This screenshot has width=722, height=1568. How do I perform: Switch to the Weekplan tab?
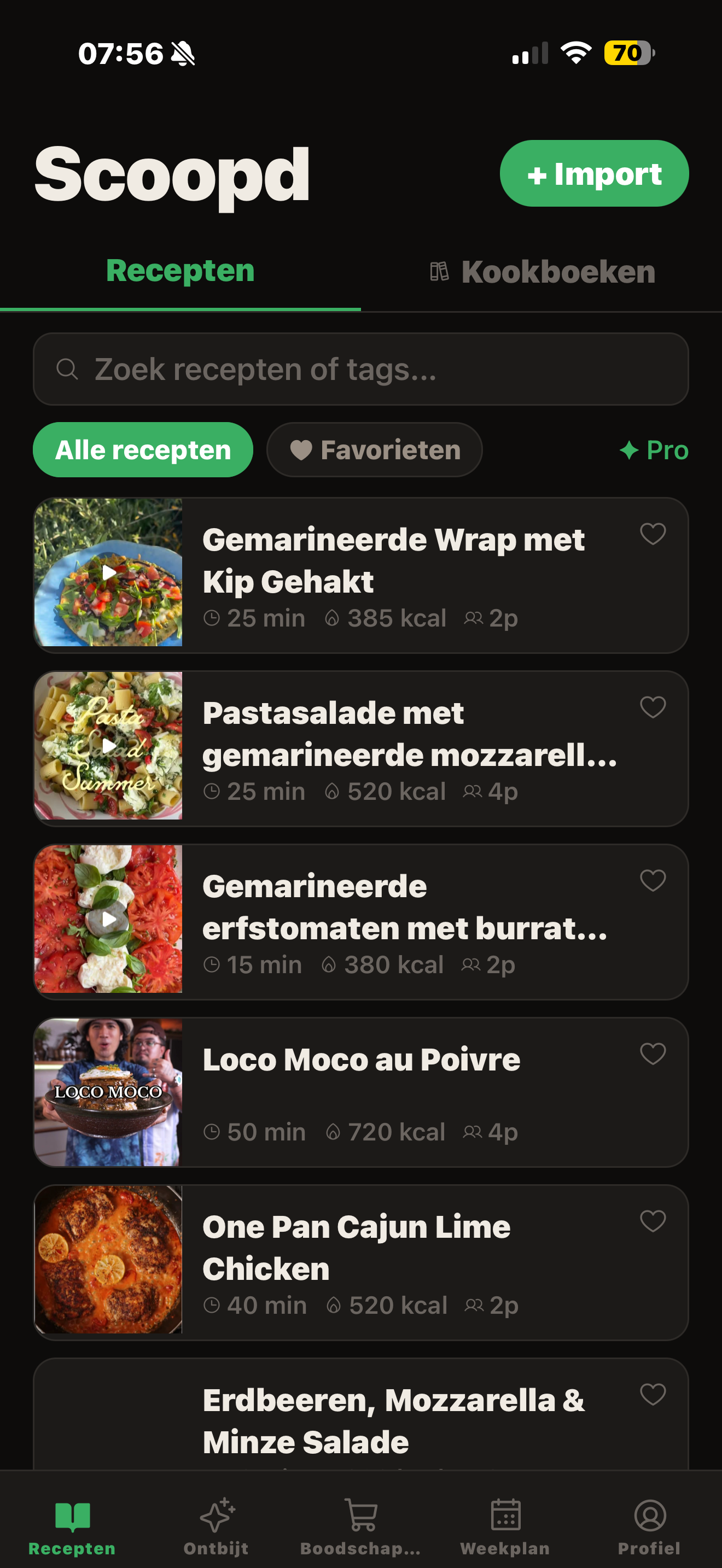click(x=505, y=1526)
